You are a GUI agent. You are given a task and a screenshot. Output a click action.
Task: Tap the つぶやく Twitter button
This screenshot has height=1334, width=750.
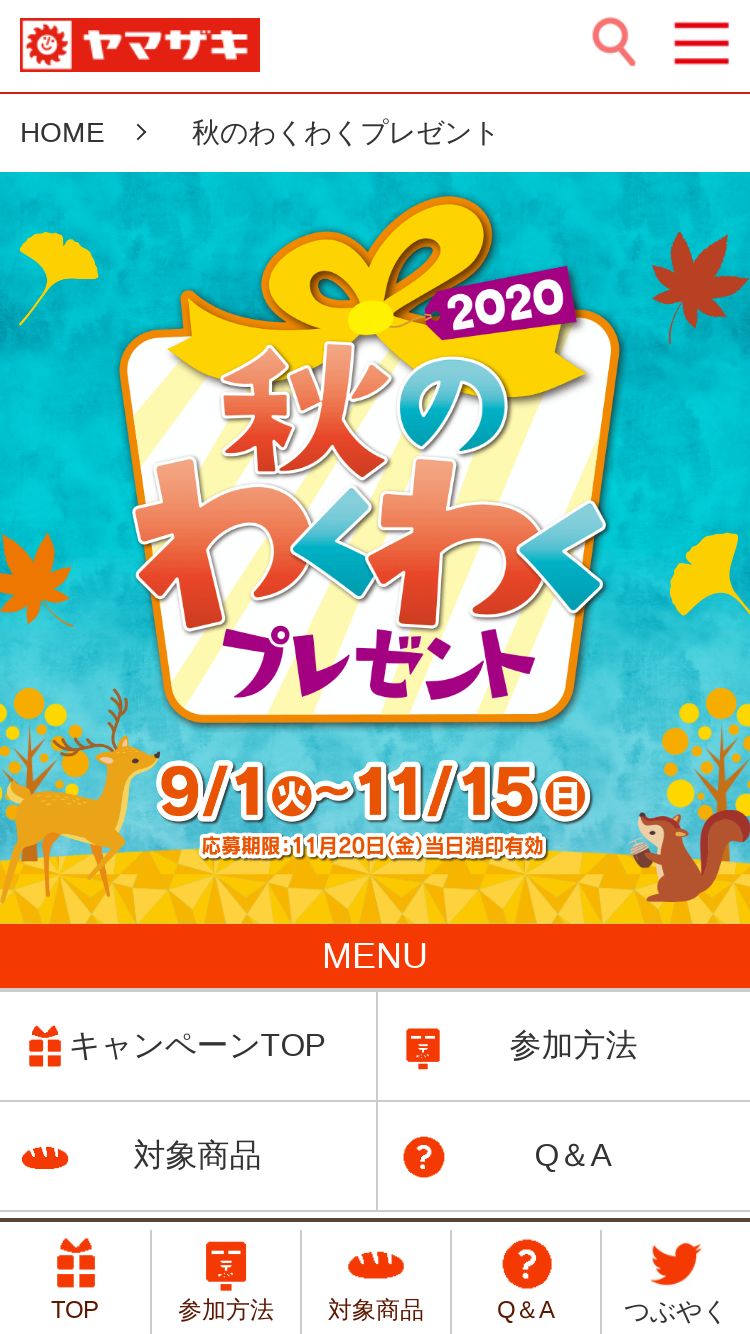coord(676,1282)
